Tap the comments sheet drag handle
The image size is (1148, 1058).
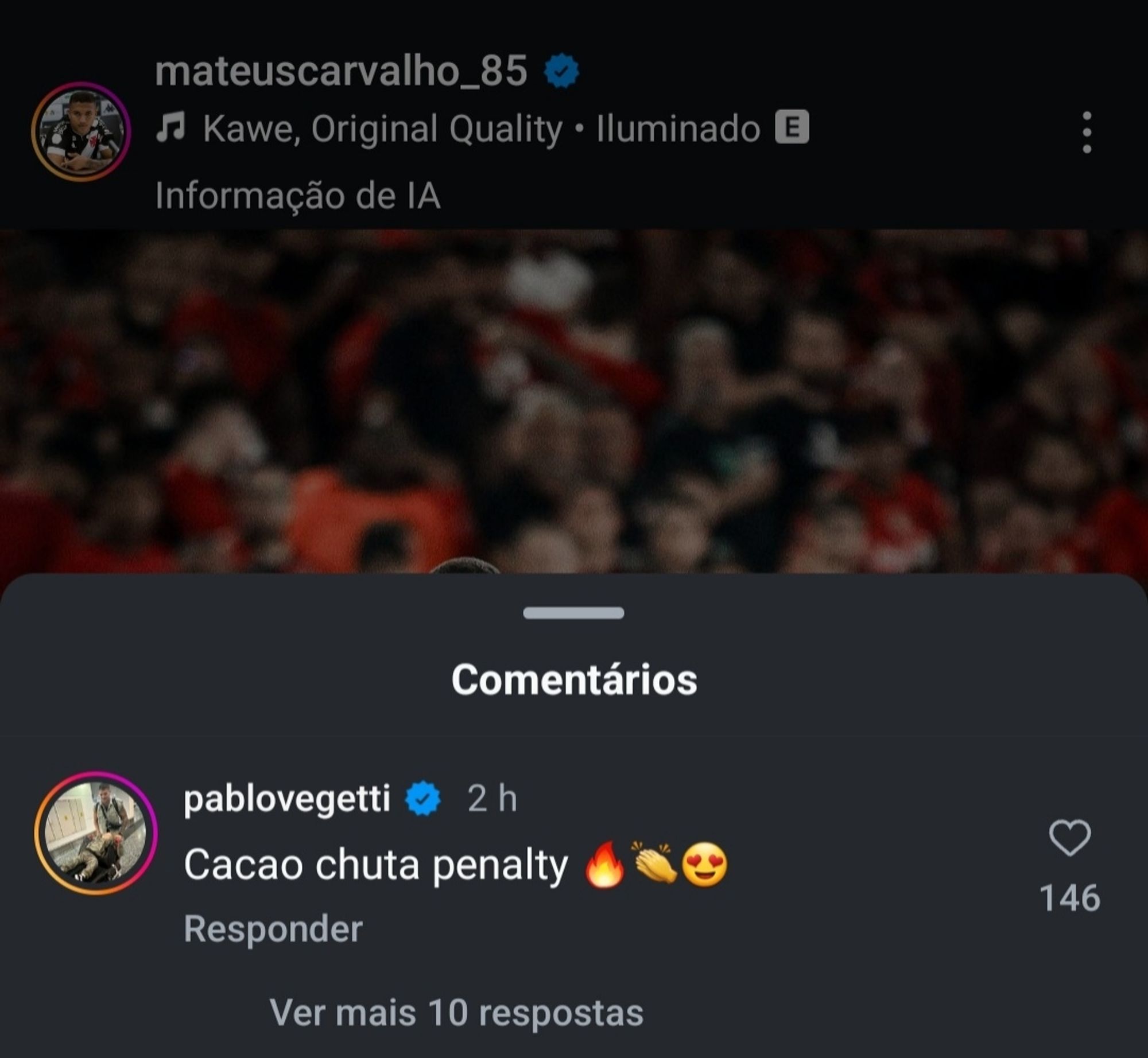573,613
